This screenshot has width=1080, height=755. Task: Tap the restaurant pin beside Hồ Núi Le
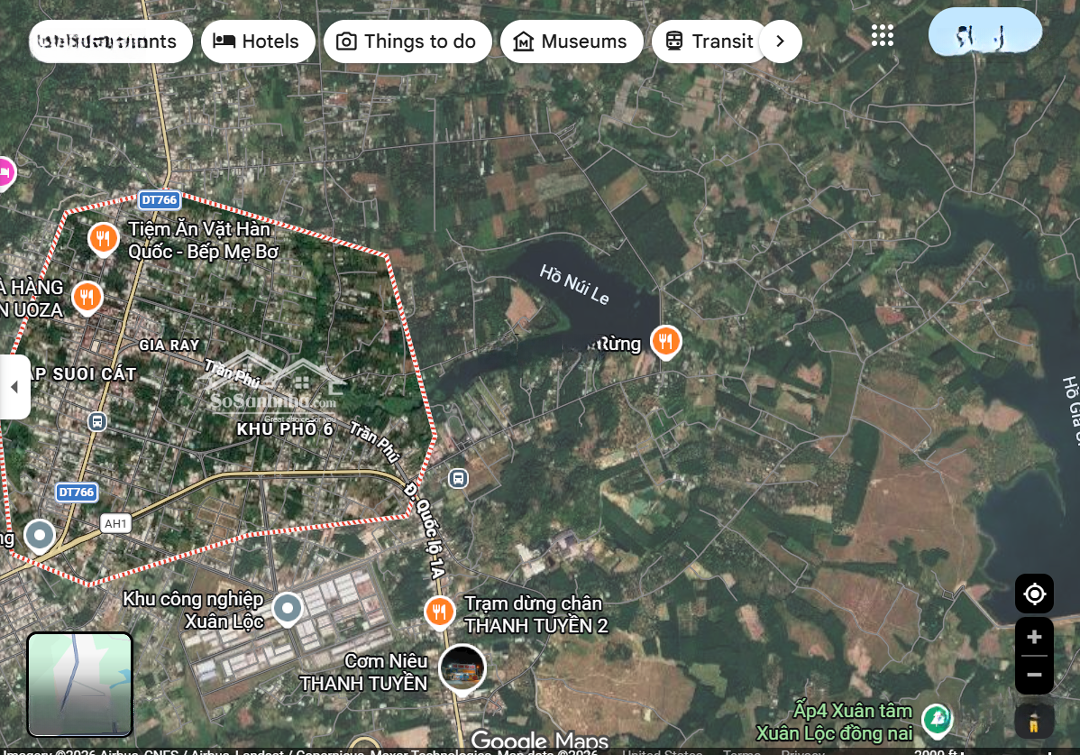(x=665, y=342)
